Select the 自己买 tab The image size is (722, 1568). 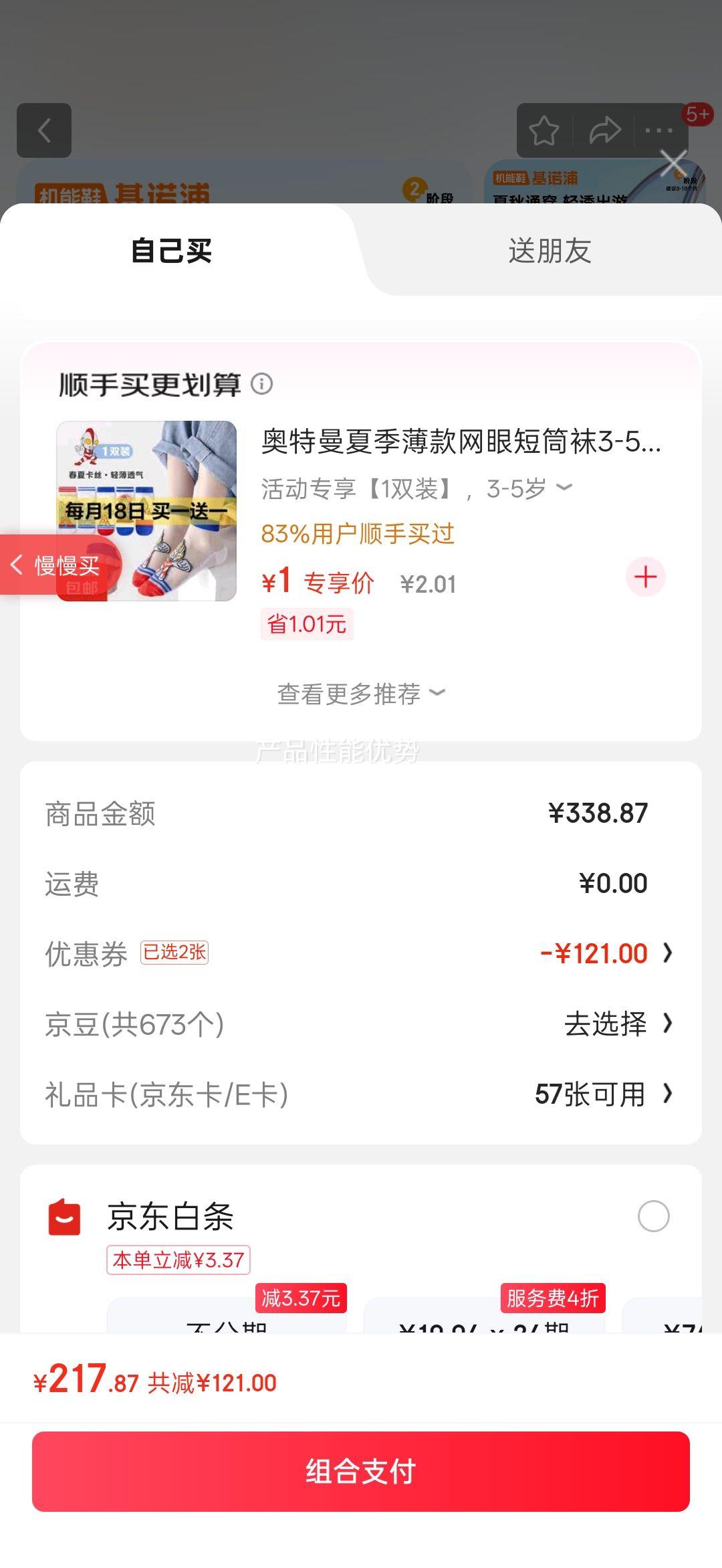pos(171,252)
